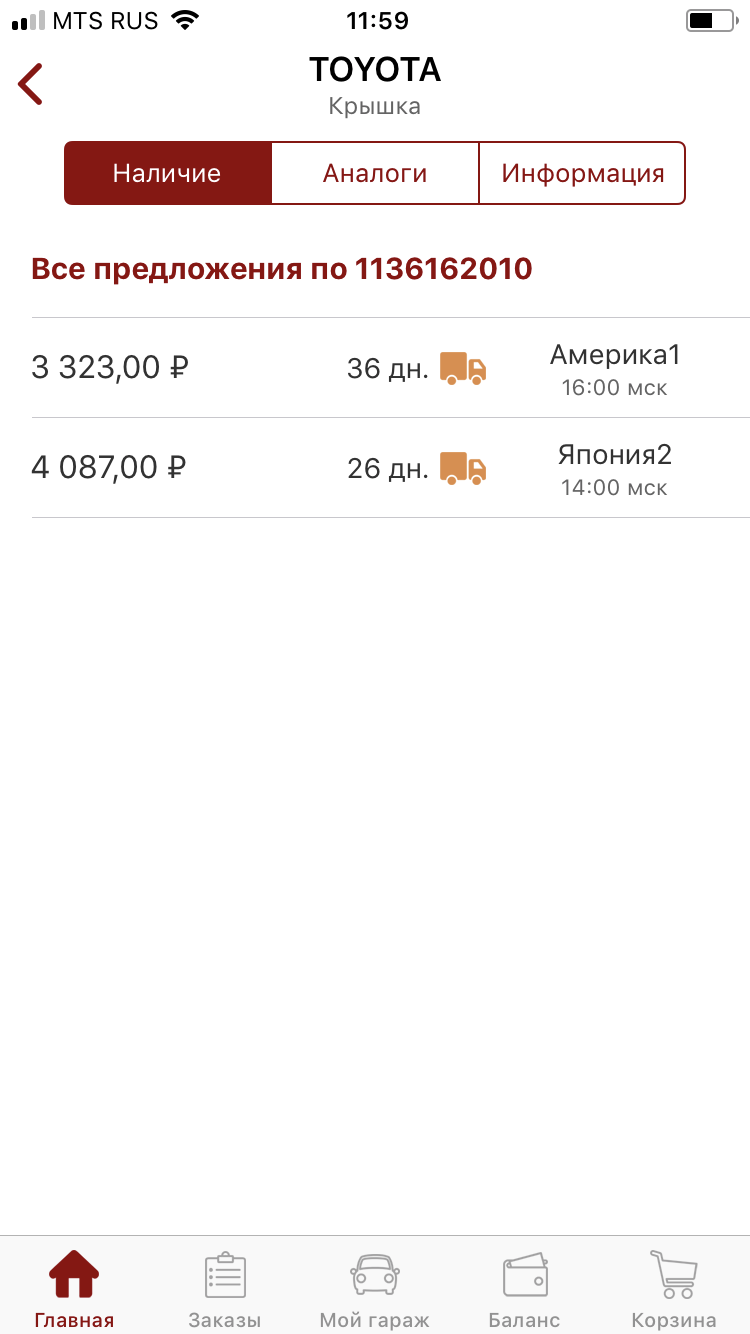Go back using the arrow
The height and width of the screenshot is (1334, 750).
[31, 84]
